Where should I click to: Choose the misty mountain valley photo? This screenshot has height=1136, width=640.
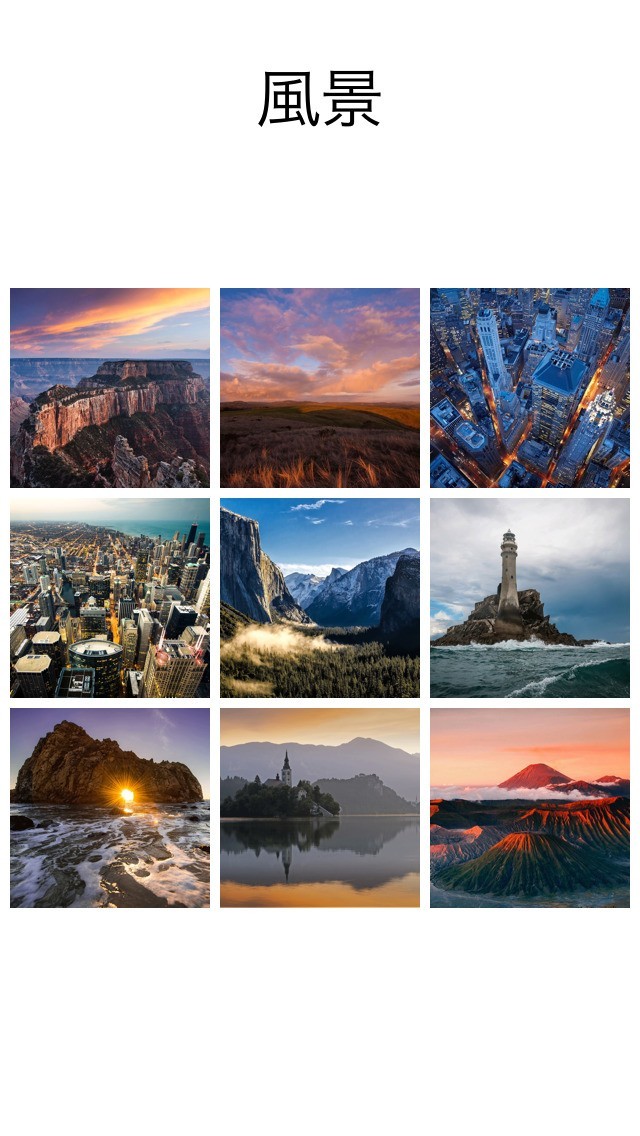[320, 598]
